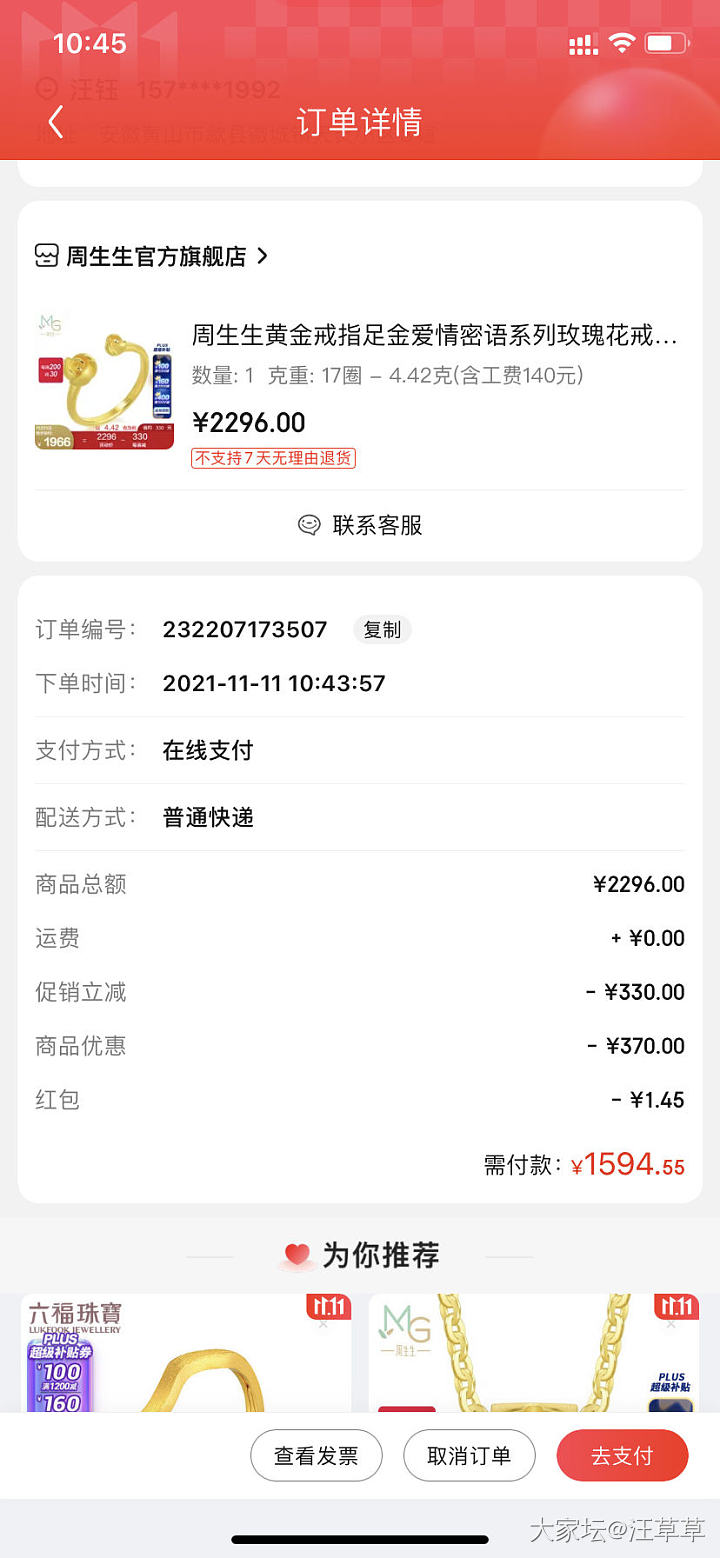Go back from the order details page
The height and width of the screenshot is (1558, 720).
point(56,122)
